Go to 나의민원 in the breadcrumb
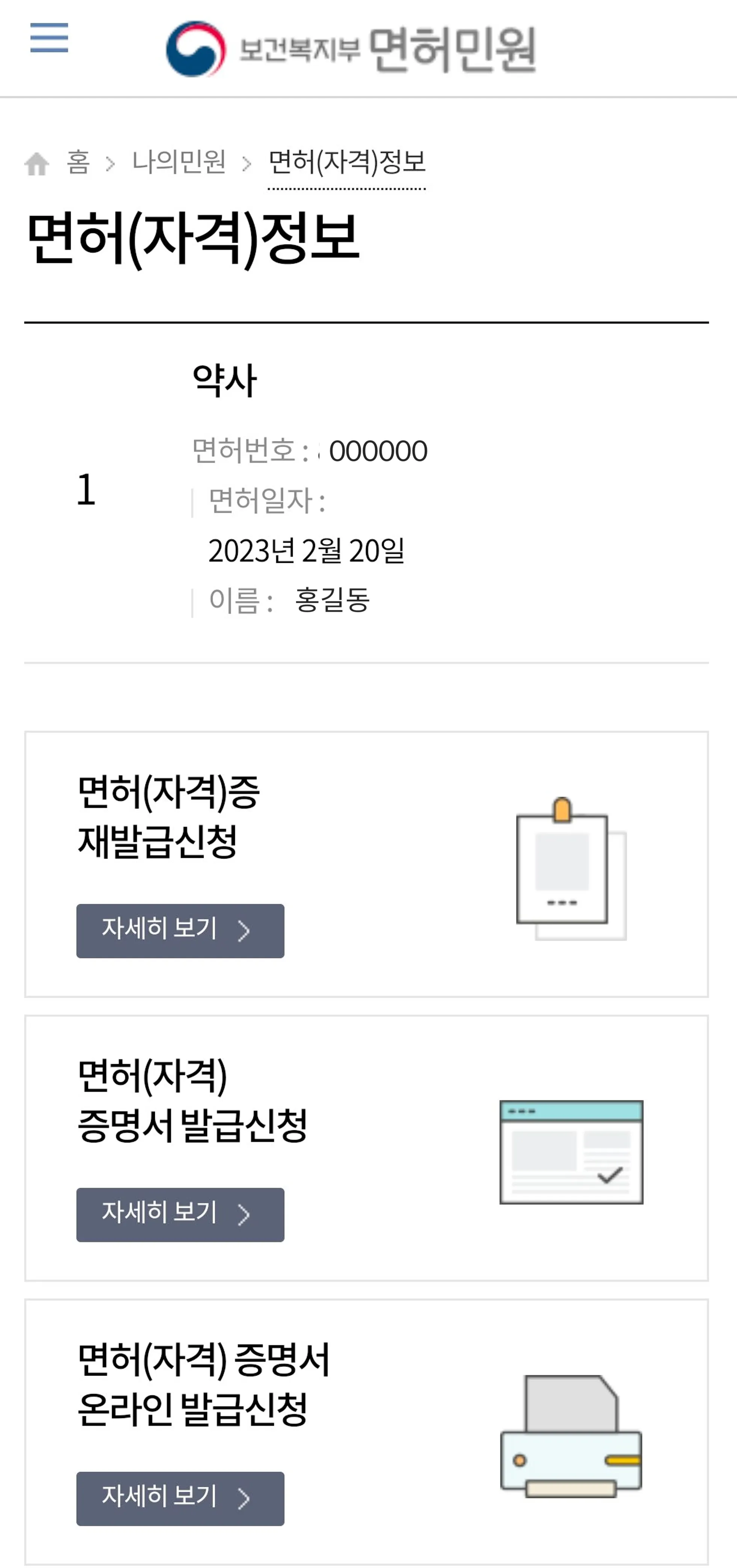The height and width of the screenshot is (1568, 737). pos(179,162)
